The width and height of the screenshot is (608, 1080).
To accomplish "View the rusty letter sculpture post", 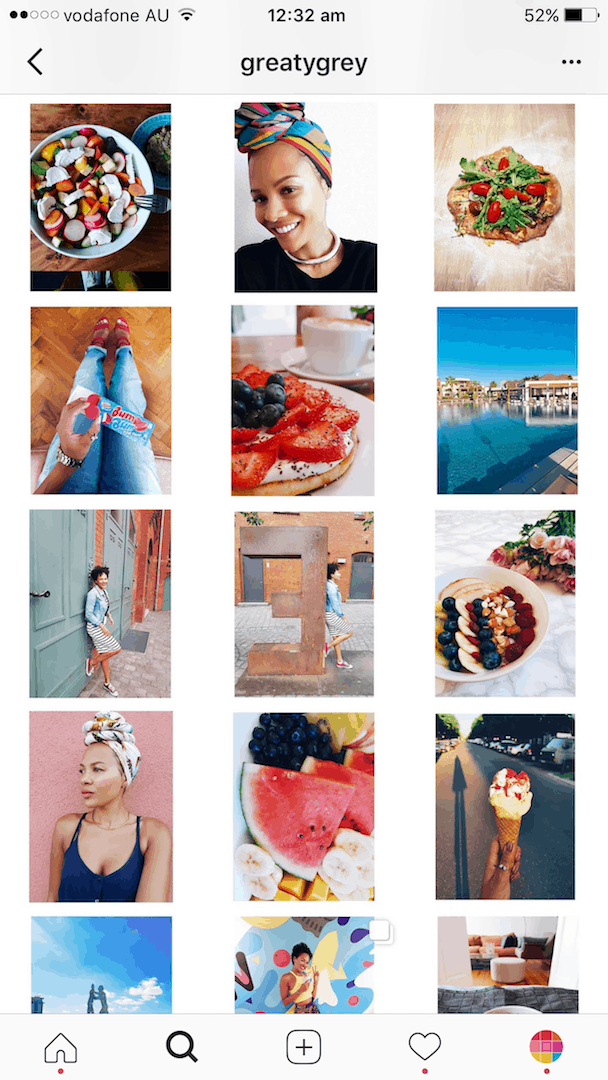I will 304,604.
